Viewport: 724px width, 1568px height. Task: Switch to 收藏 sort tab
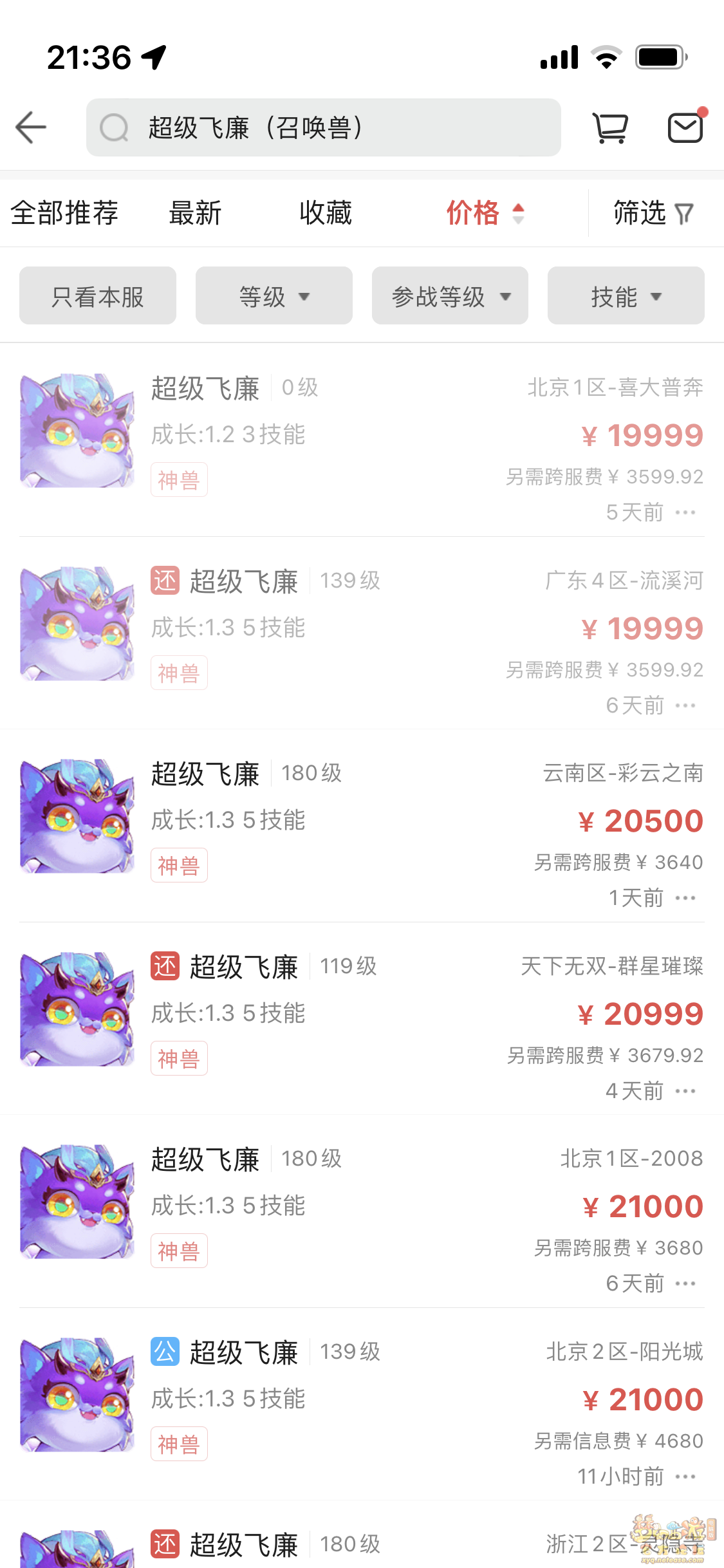coord(326,213)
